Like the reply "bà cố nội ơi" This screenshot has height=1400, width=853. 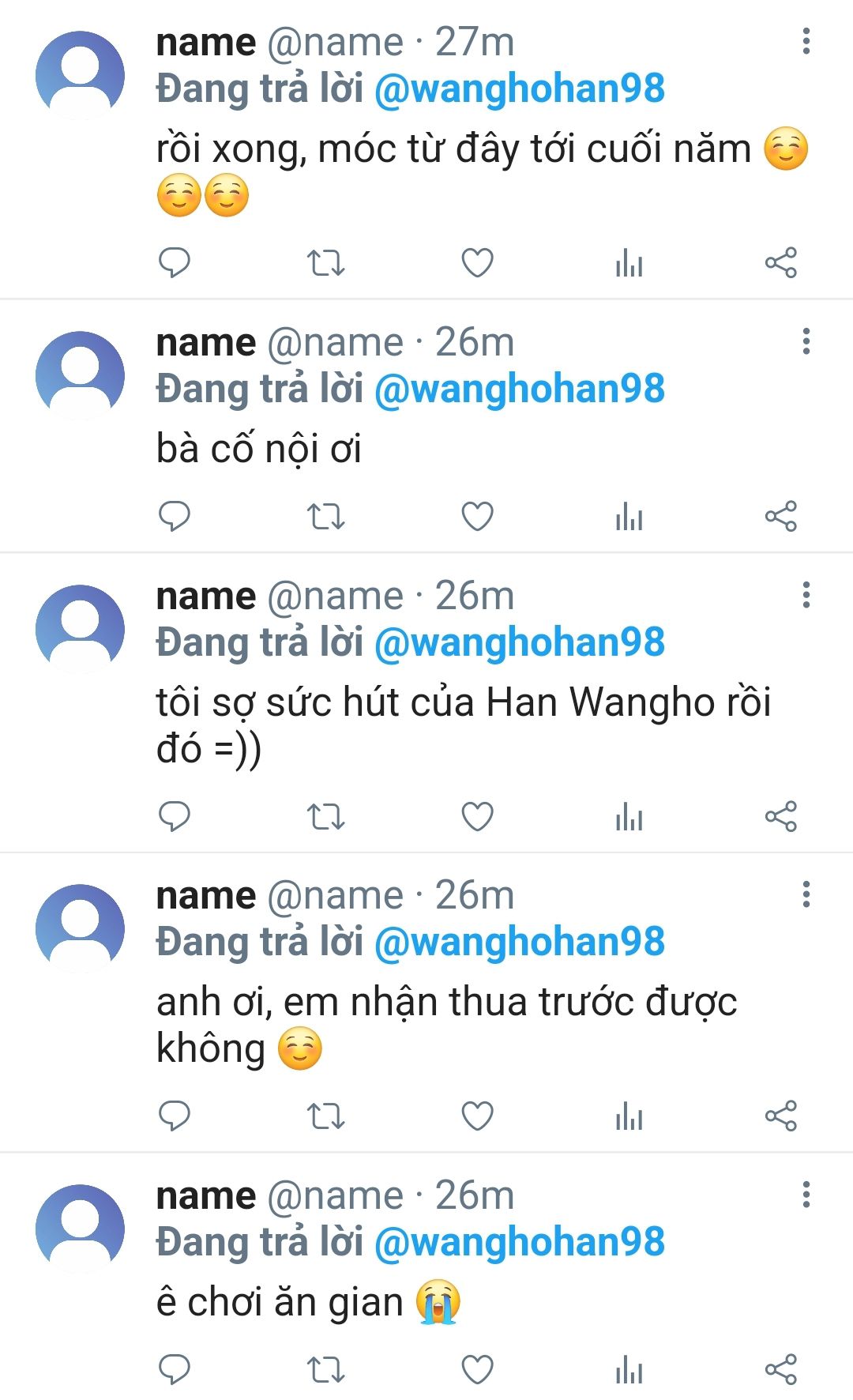tap(477, 517)
